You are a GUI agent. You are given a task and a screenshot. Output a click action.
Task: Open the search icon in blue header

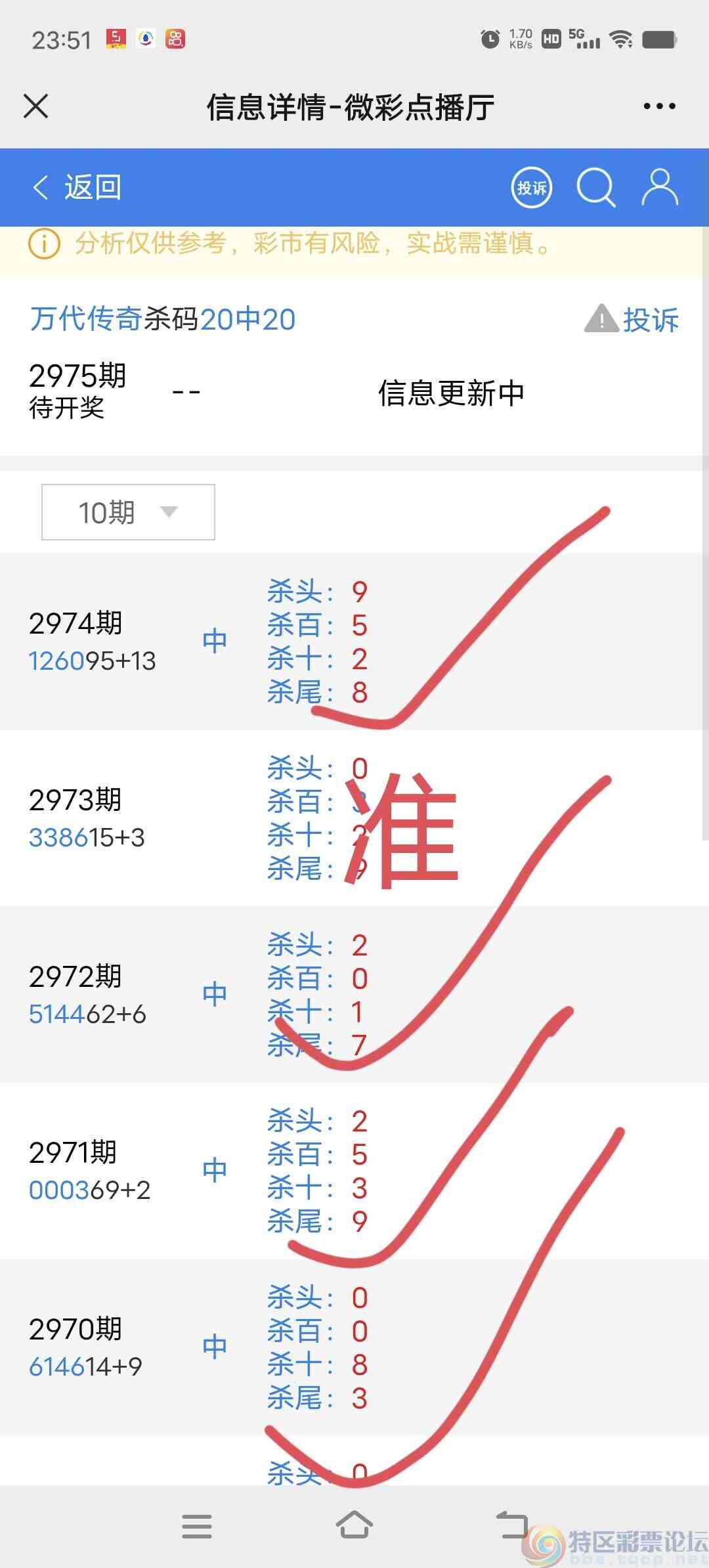click(597, 187)
